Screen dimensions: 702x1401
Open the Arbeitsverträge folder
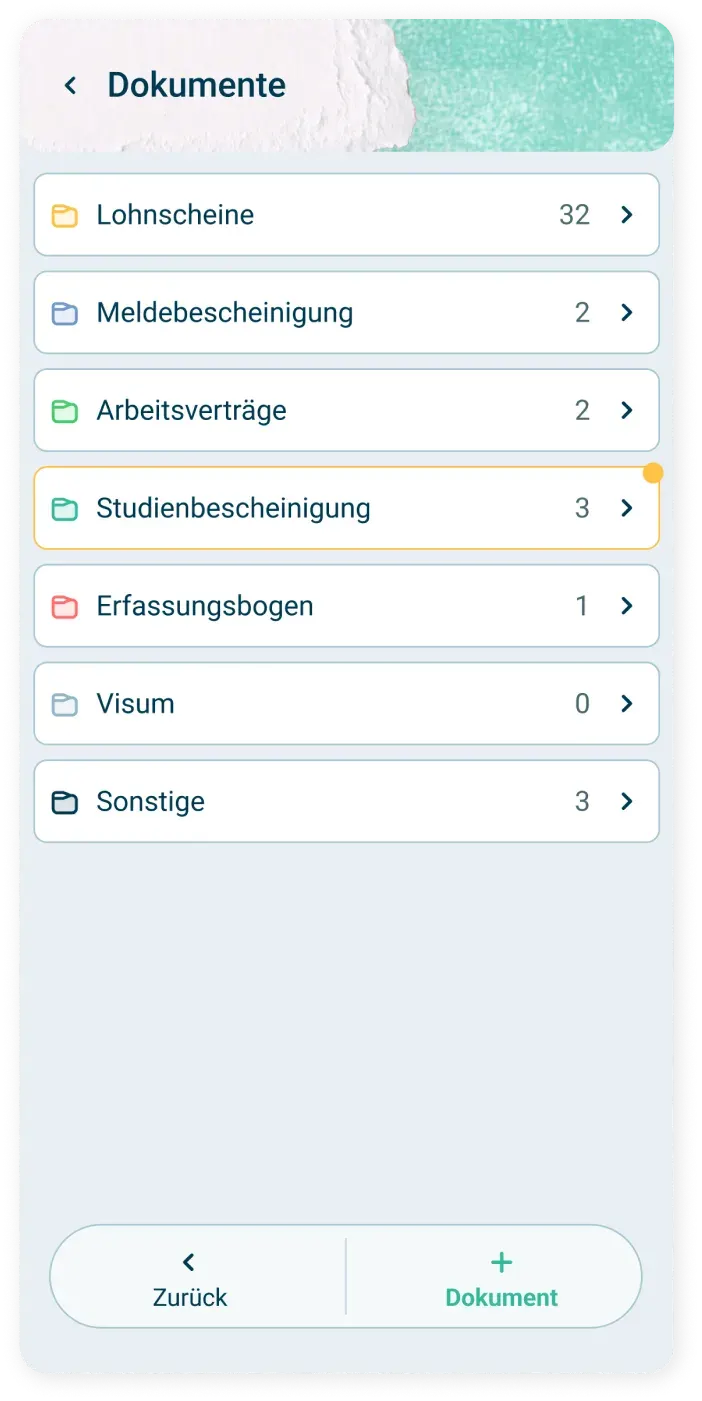tap(347, 410)
